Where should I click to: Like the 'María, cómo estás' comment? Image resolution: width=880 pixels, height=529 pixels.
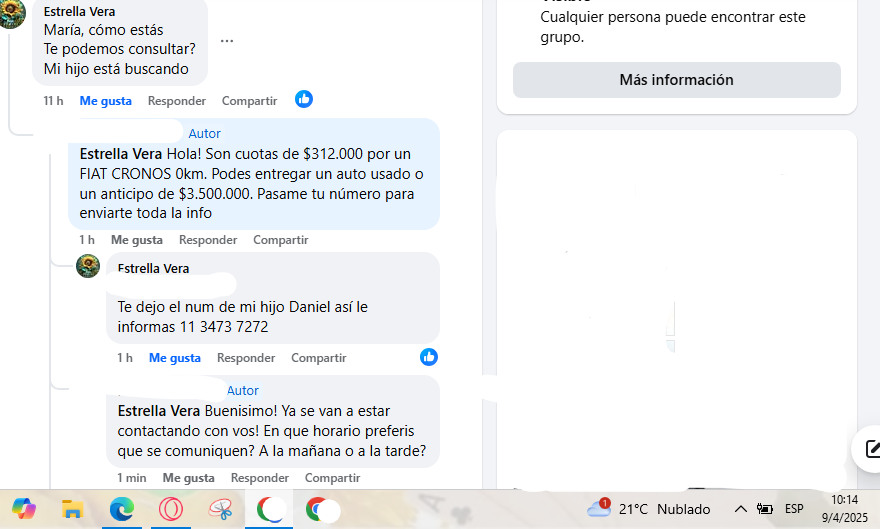click(x=106, y=101)
